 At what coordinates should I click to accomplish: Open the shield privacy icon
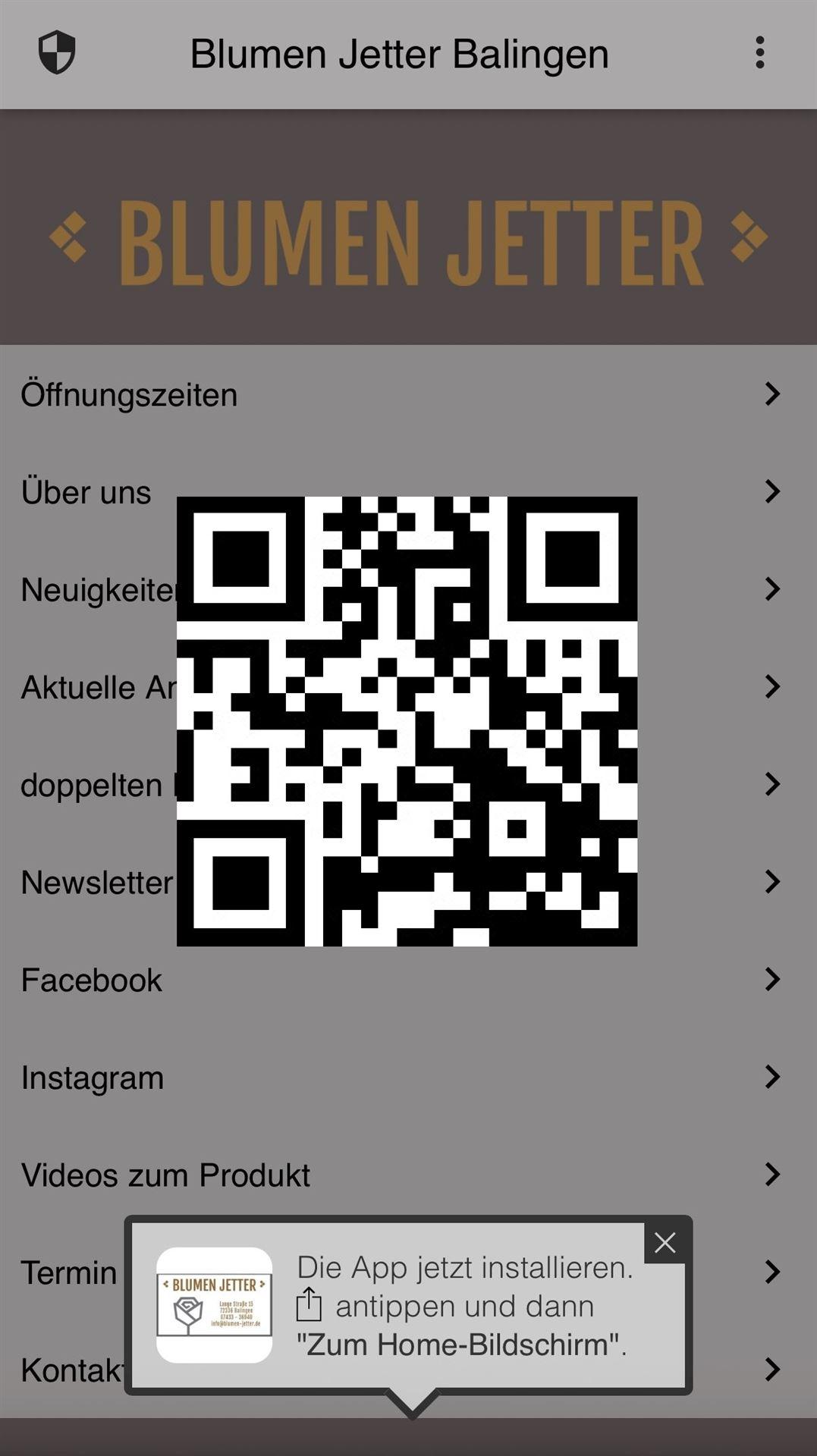[x=57, y=53]
